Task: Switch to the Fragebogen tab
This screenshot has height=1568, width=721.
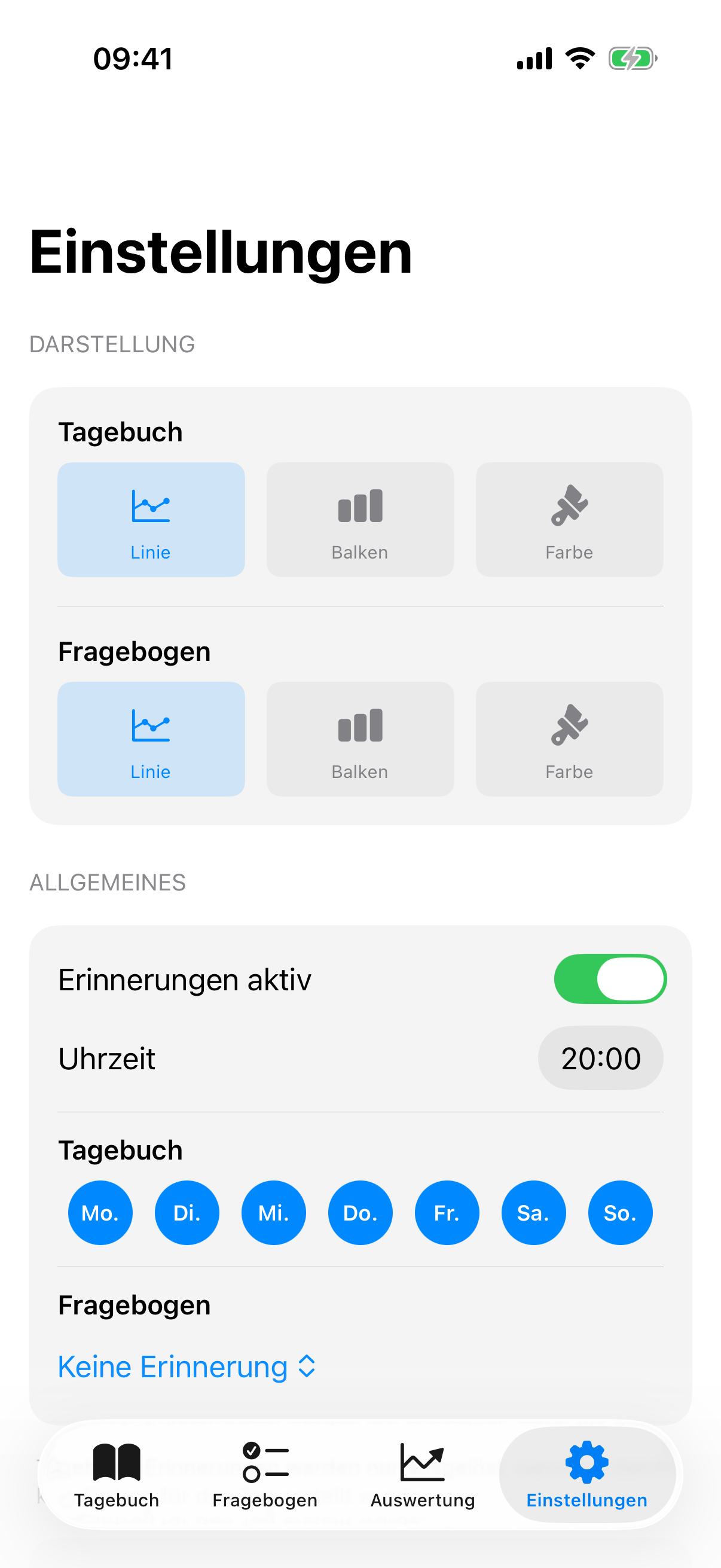Action: 265,1474
